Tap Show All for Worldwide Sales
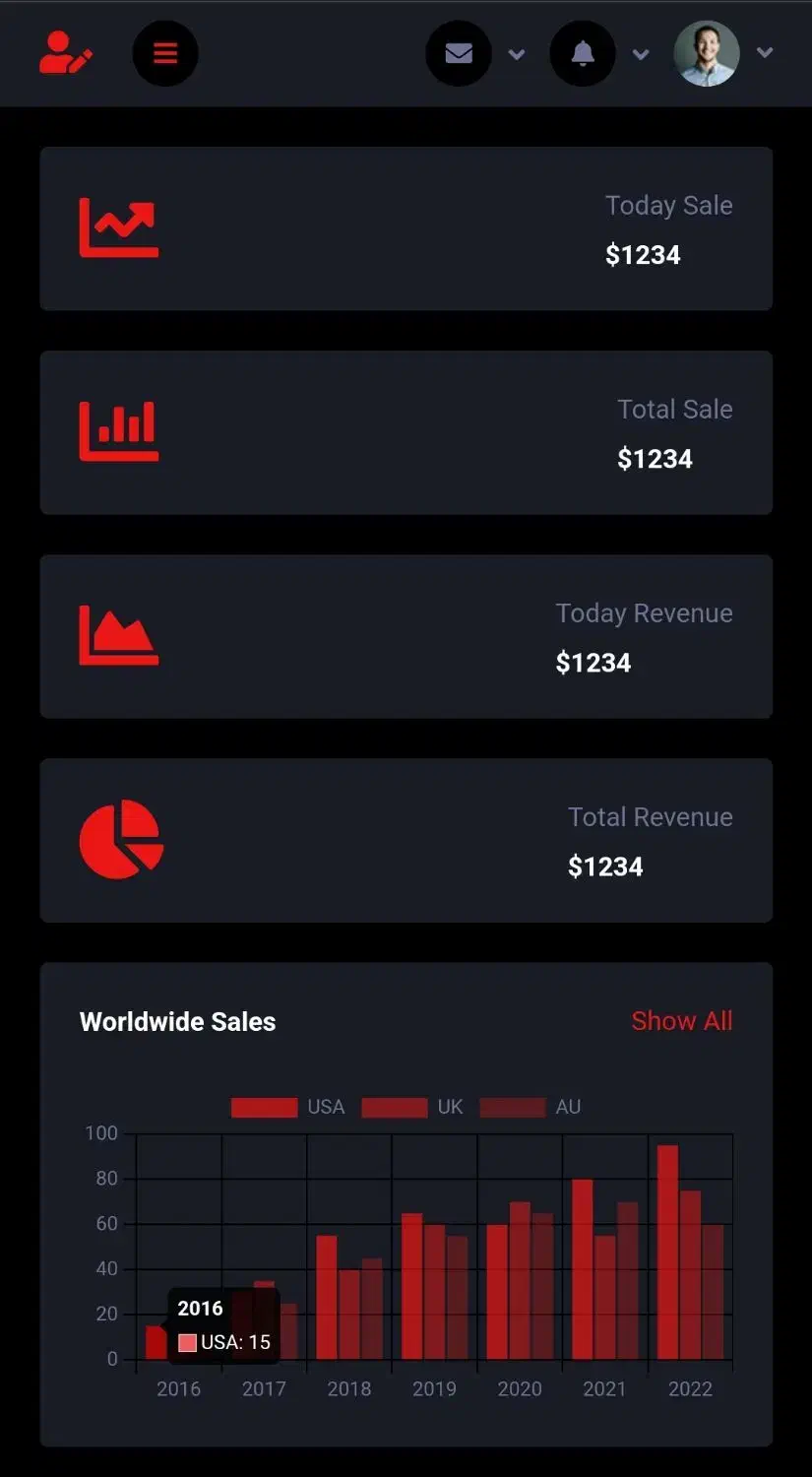Viewport: 812px width, 1477px height. tap(681, 1021)
